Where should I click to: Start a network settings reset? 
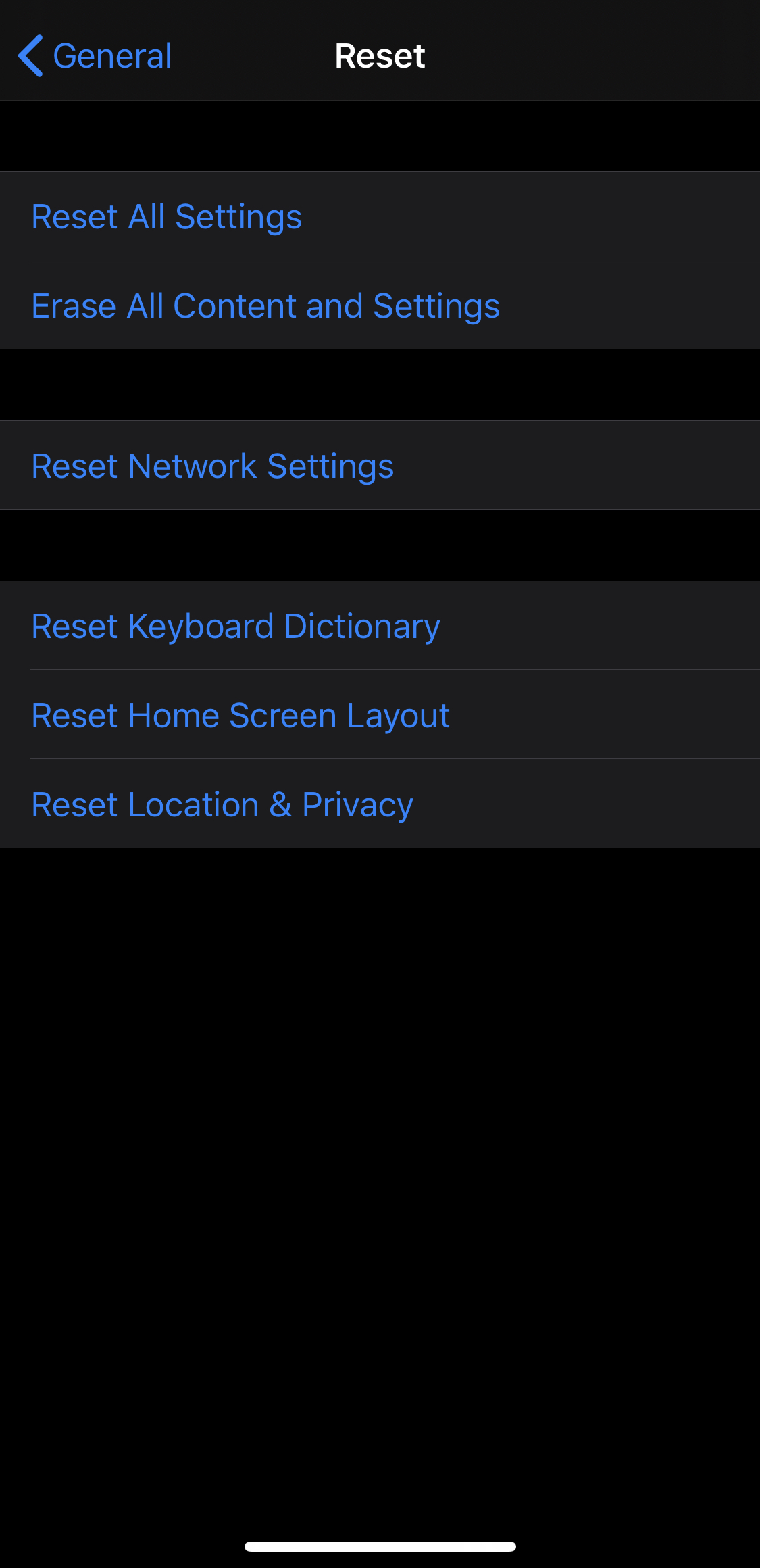tap(213, 465)
